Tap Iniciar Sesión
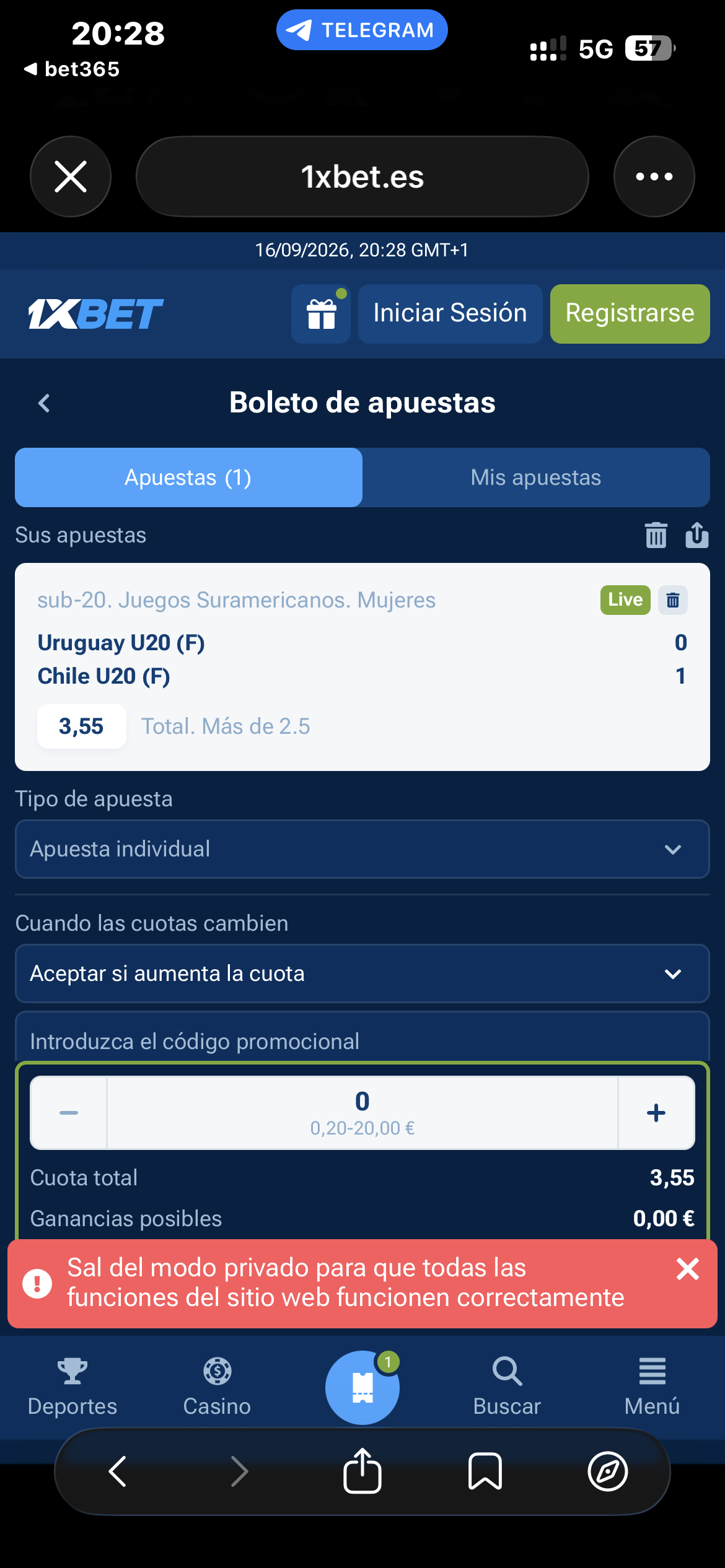 pos(450,313)
